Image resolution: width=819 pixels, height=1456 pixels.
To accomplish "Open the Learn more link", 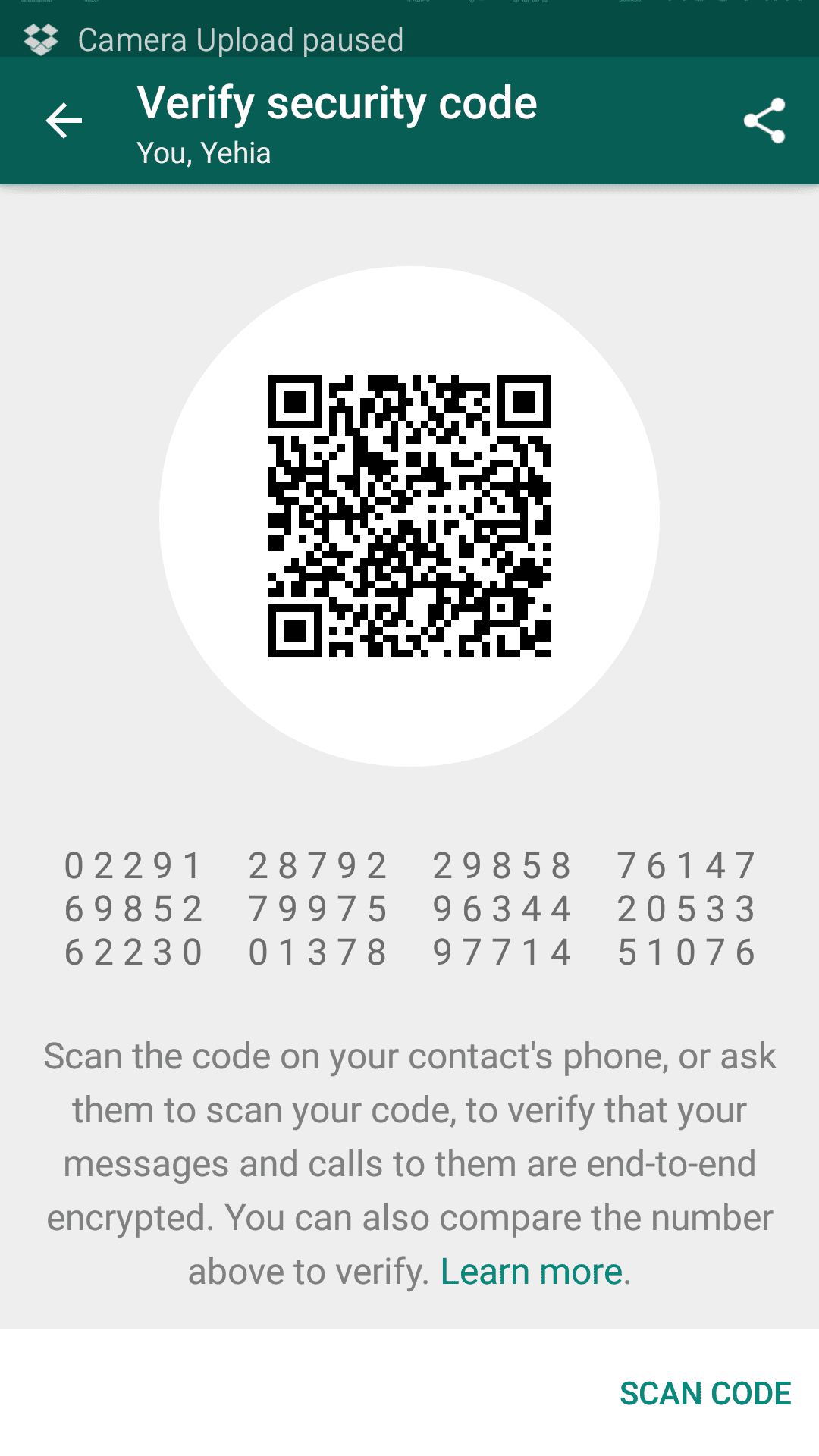I will 532,1272.
